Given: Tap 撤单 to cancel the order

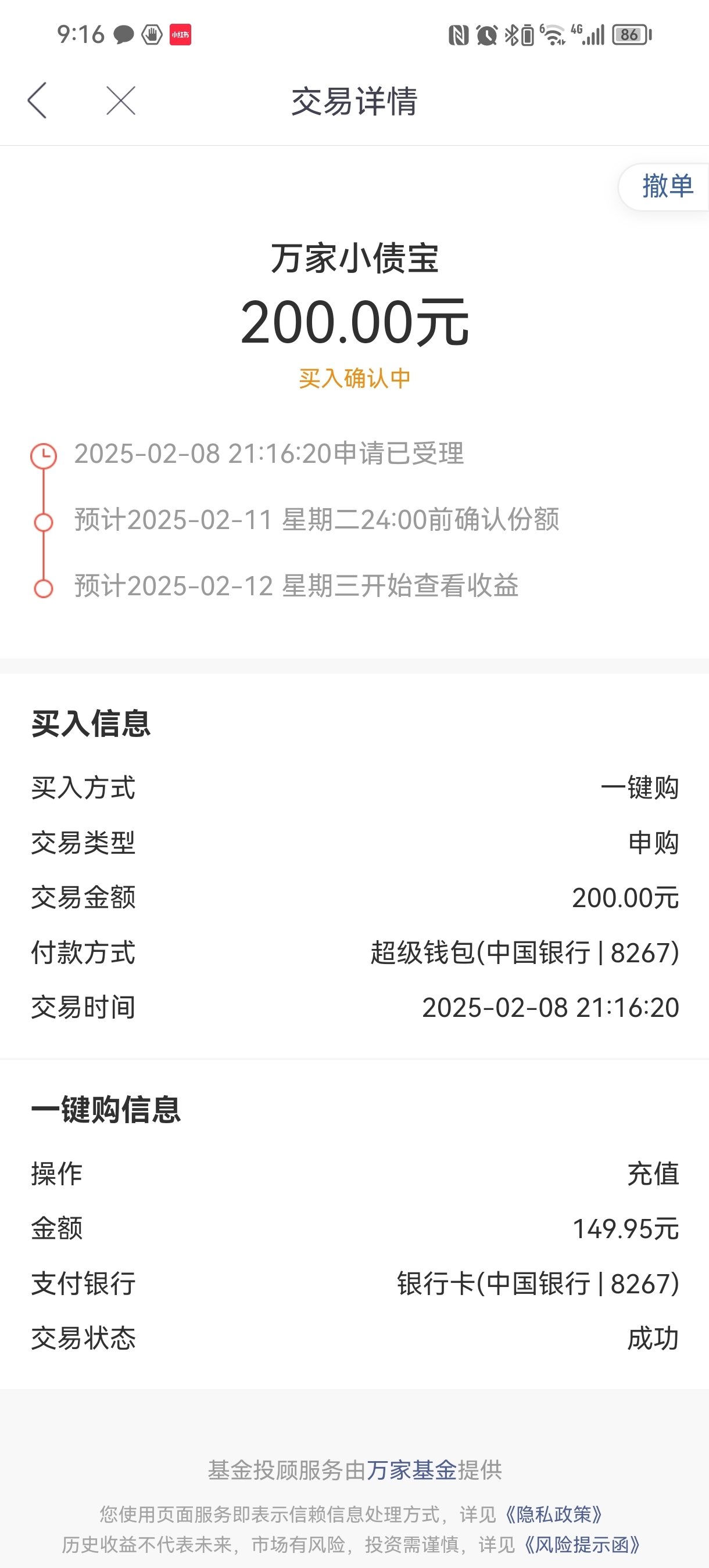Looking at the screenshot, I should pyautogui.click(x=667, y=186).
